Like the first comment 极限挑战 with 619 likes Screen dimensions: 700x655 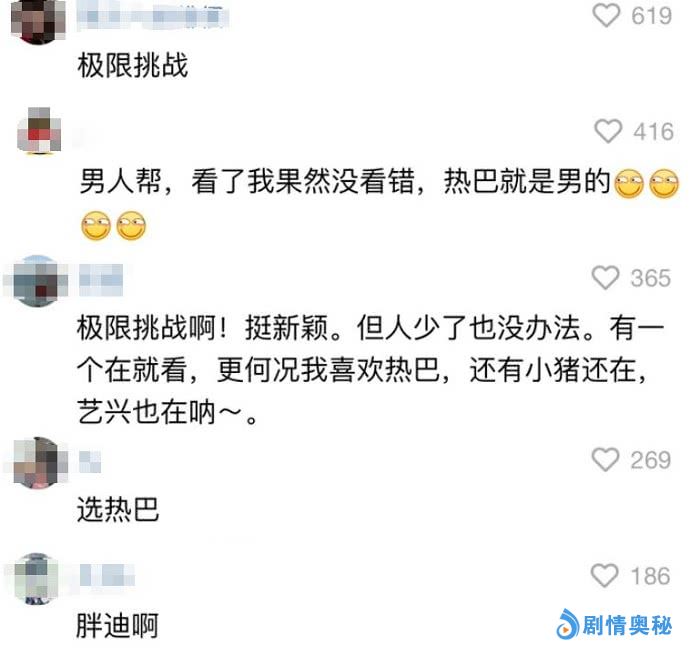tap(607, 15)
